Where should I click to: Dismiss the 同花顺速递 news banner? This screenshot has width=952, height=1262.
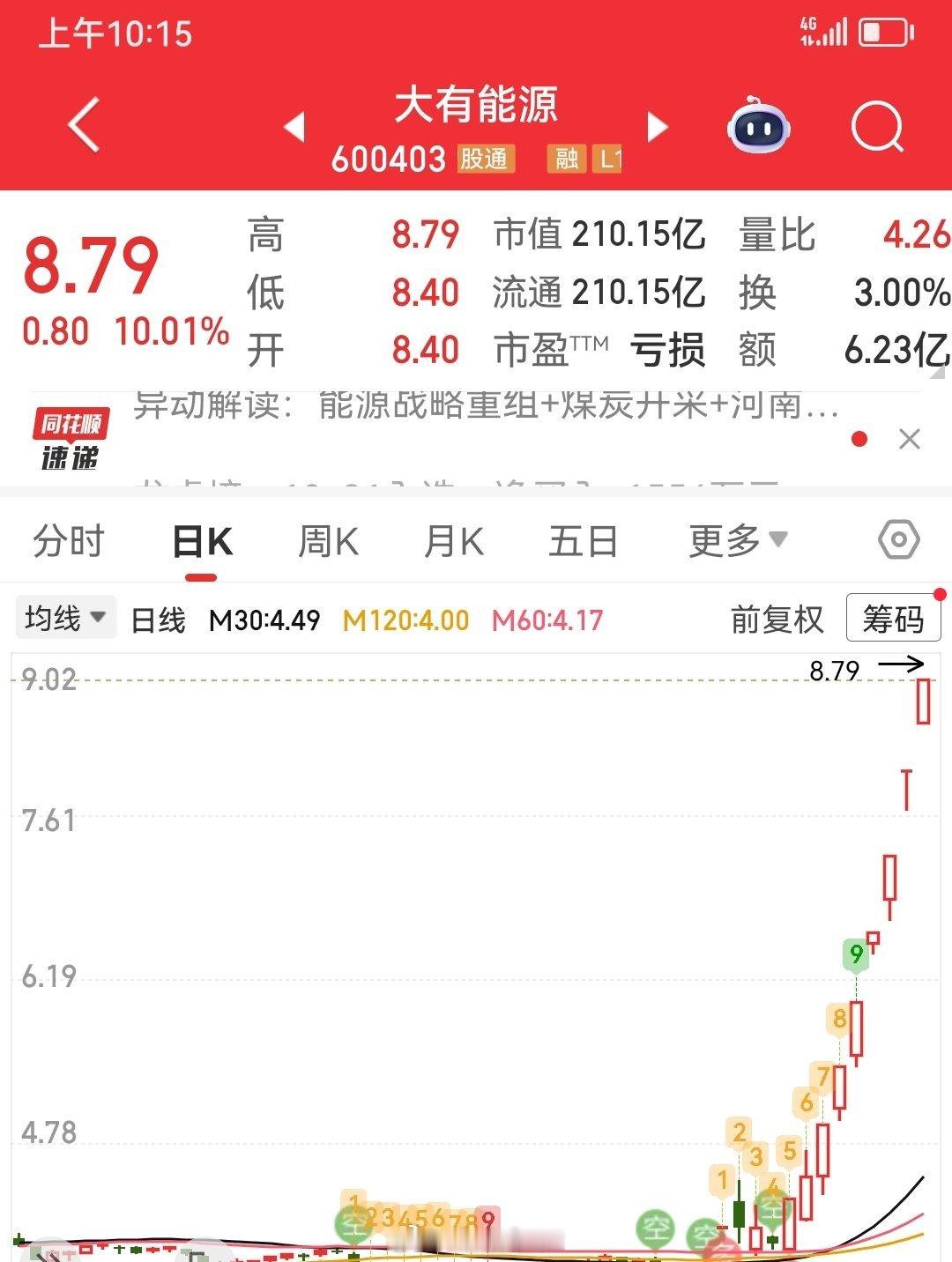pos(910,439)
